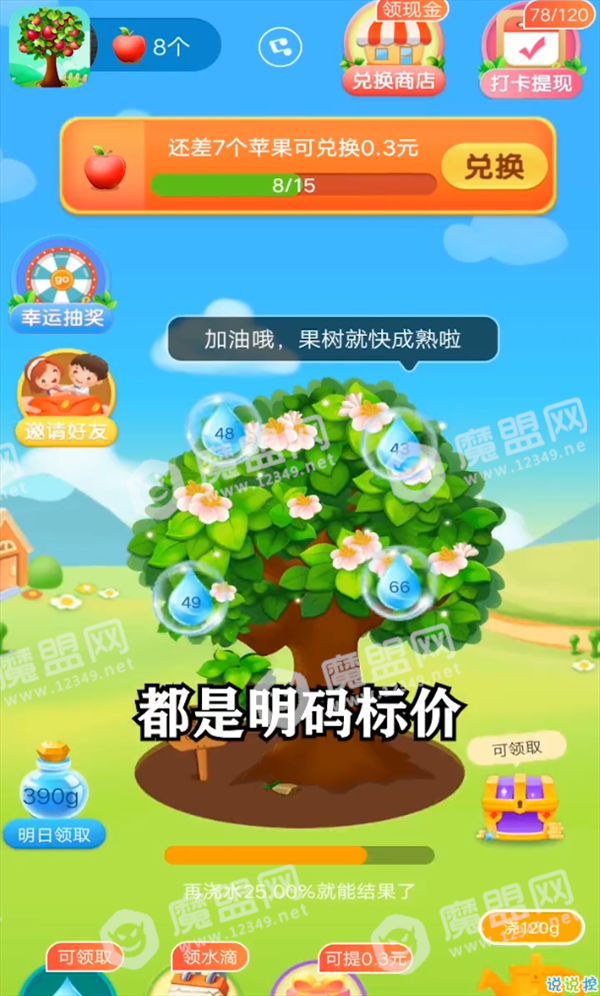
Task: Tap the apple tree avatar
Action: [50, 47]
